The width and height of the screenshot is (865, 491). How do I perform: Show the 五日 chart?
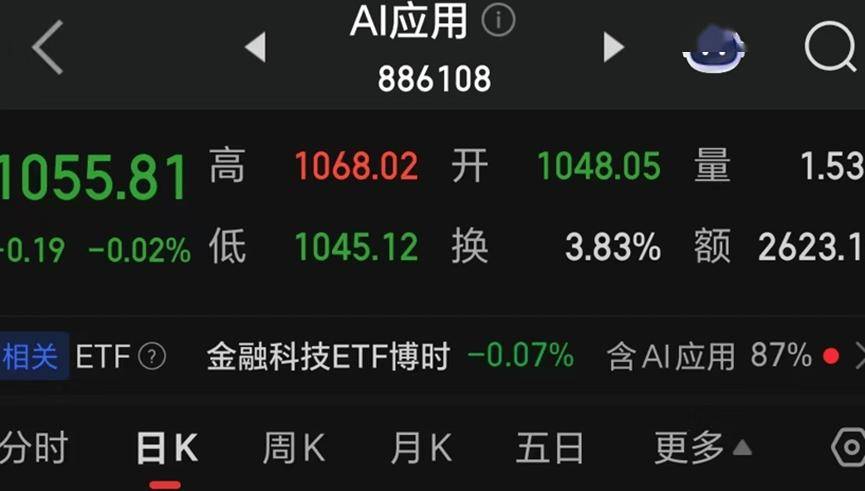pos(549,448)
